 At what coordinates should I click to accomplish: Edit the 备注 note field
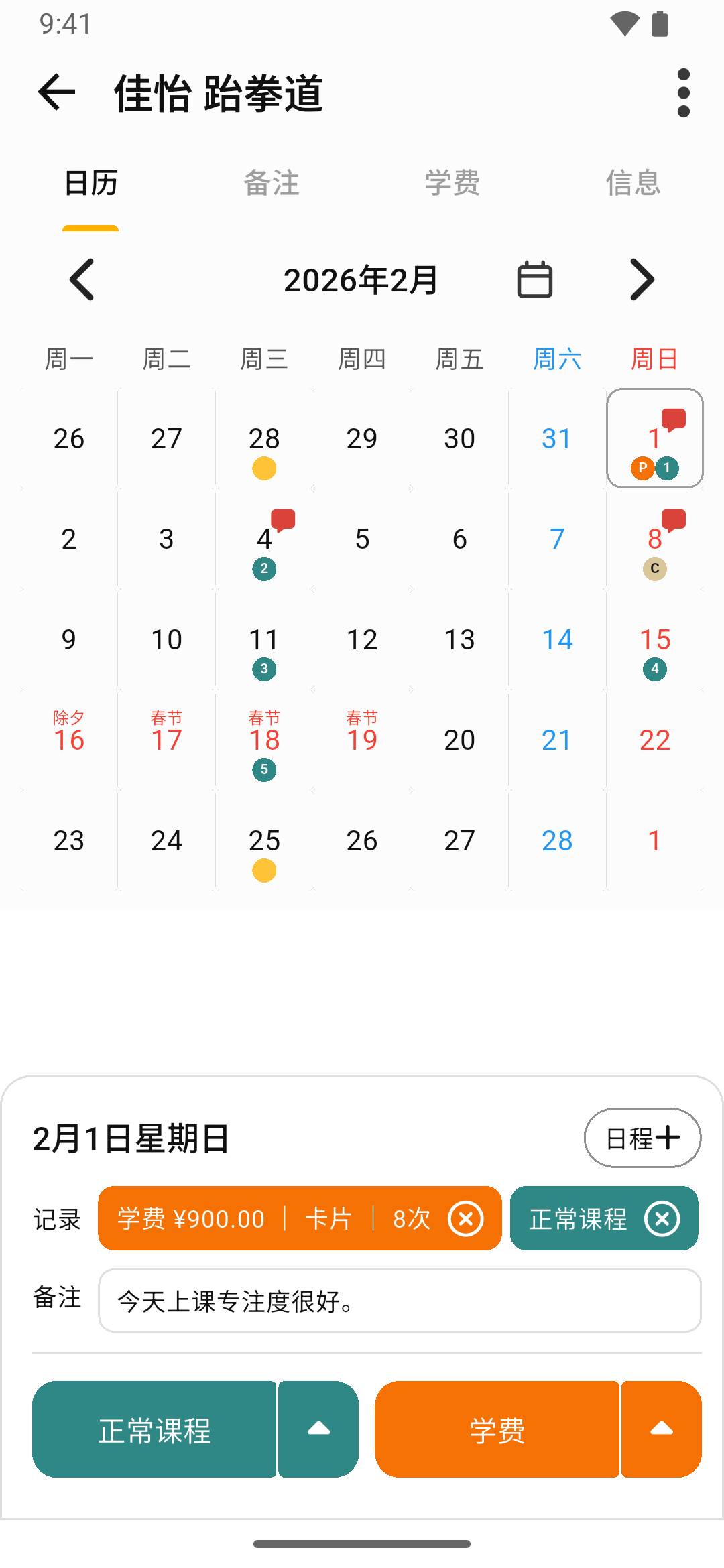[400, 1301]
